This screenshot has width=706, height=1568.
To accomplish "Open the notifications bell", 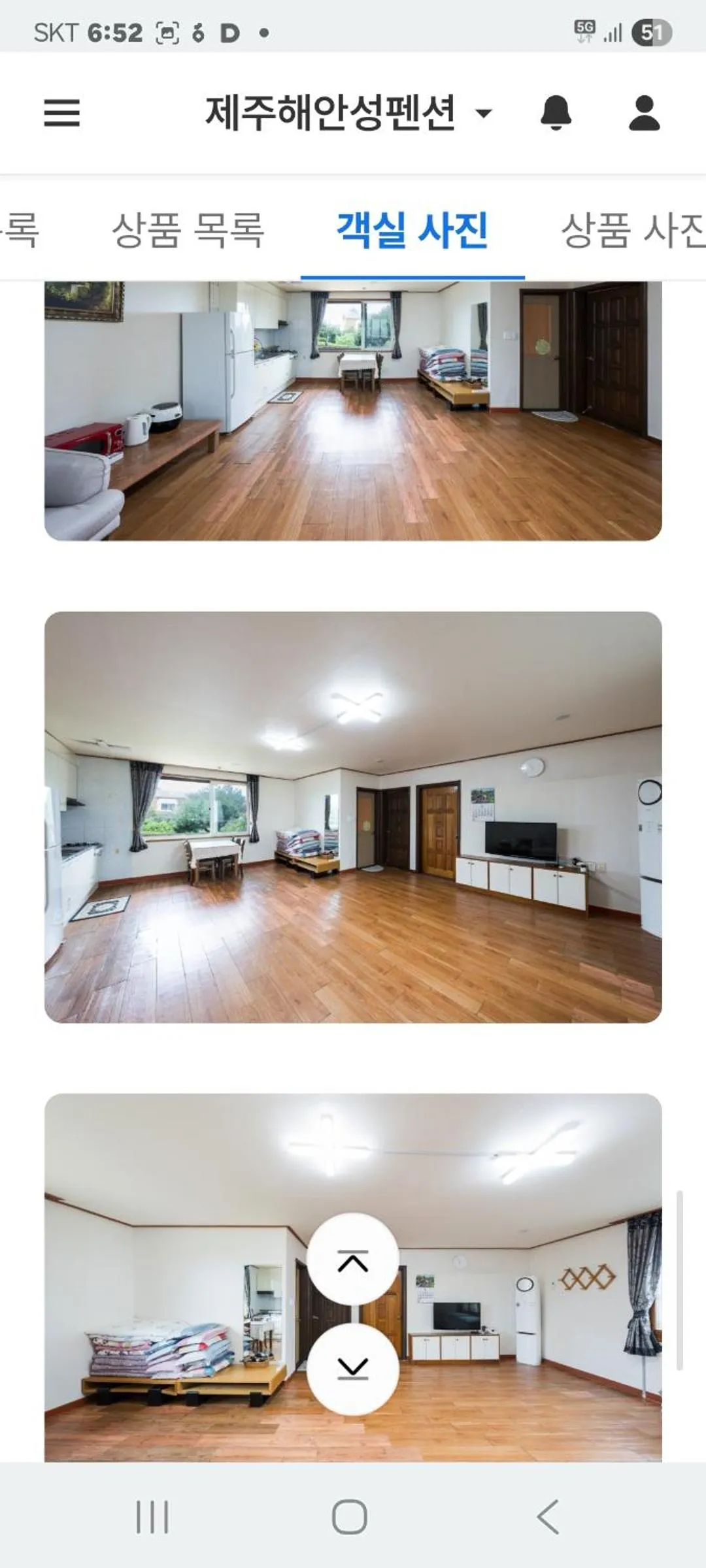I will tap(556, 112).
